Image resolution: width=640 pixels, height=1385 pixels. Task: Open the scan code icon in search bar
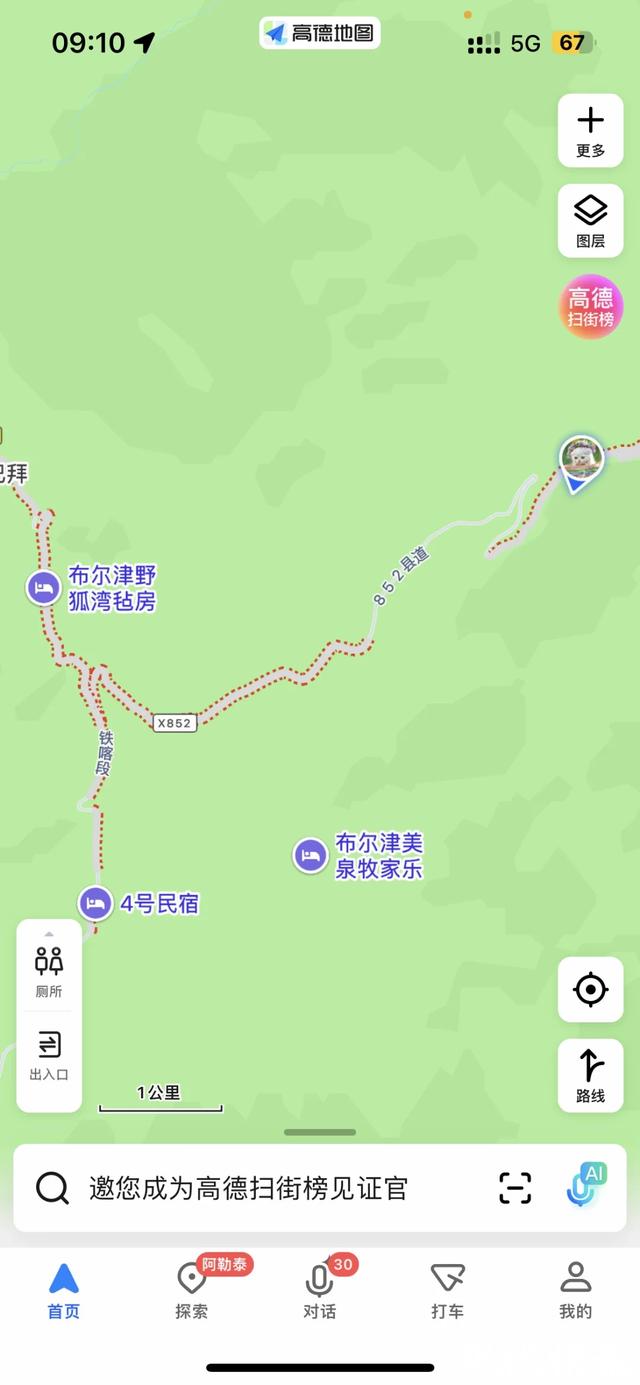pos(515,1188)
